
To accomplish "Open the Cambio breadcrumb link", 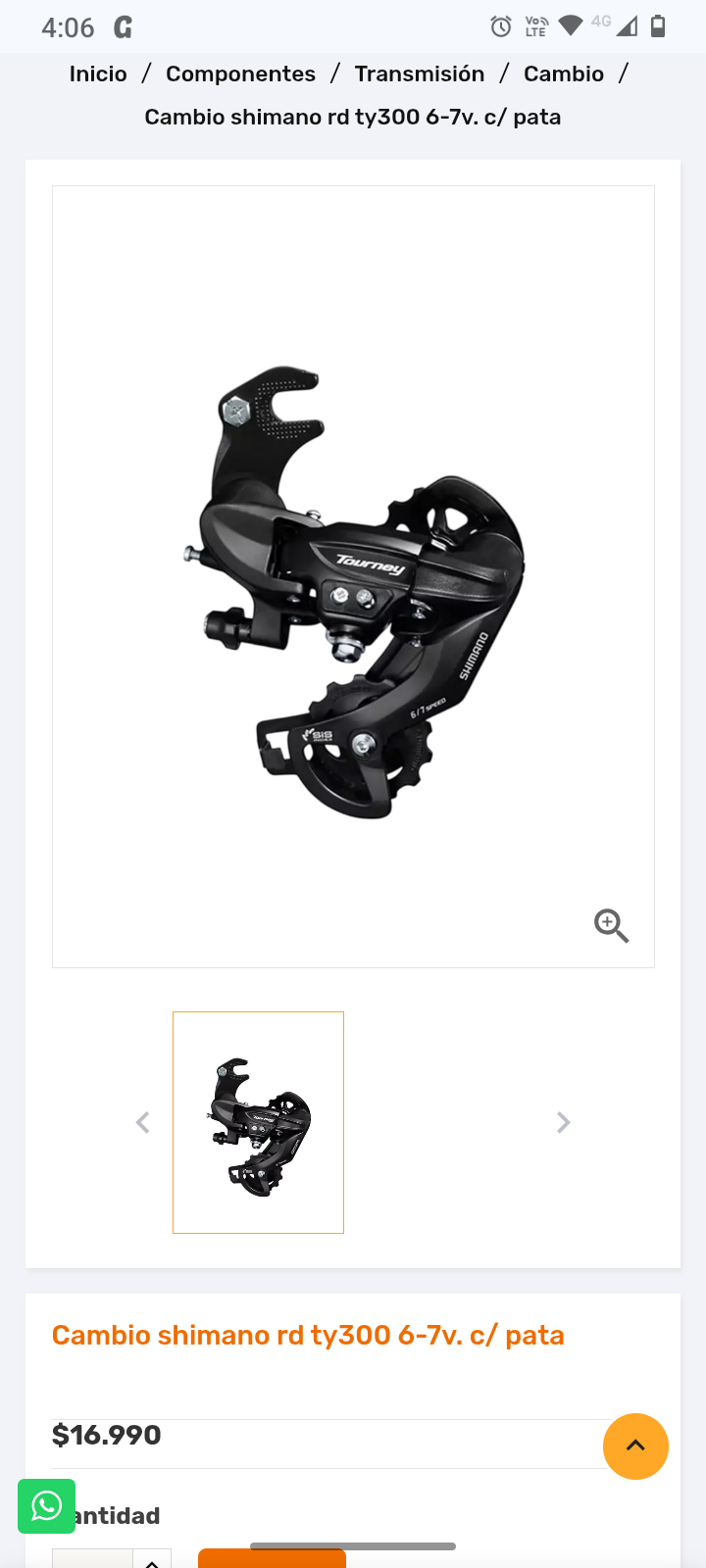I will click(564, 74).
